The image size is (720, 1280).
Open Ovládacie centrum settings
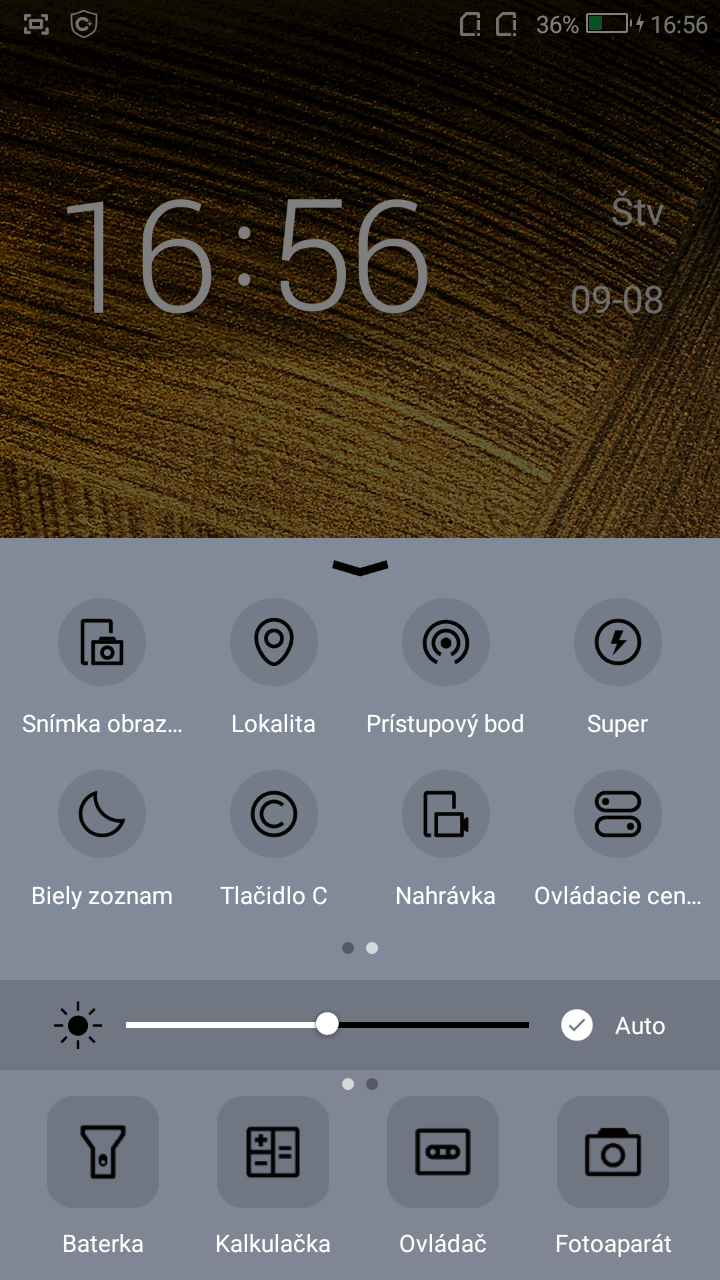618,814
